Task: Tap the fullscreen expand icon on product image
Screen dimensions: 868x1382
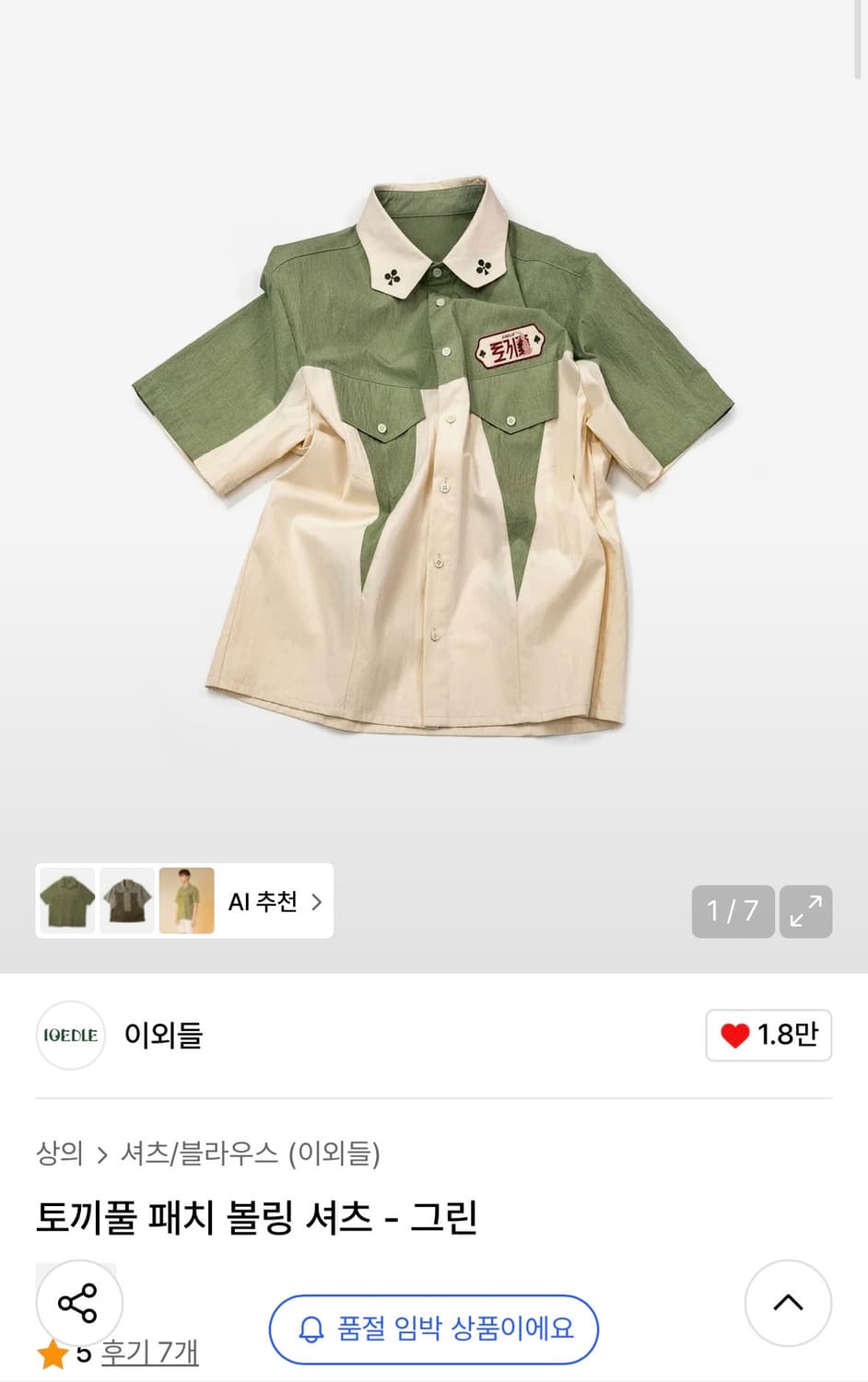Action: point(806,911)
